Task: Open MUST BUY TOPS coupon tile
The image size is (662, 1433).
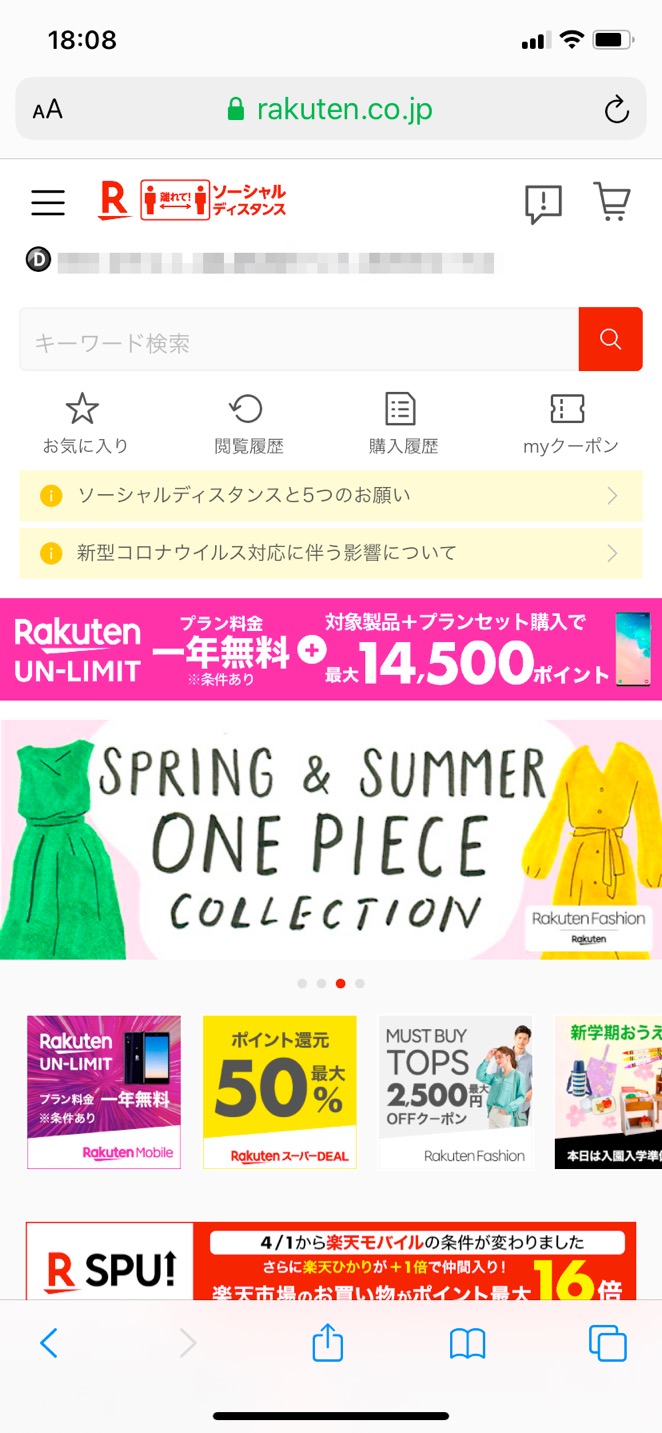Action: 456,1092
